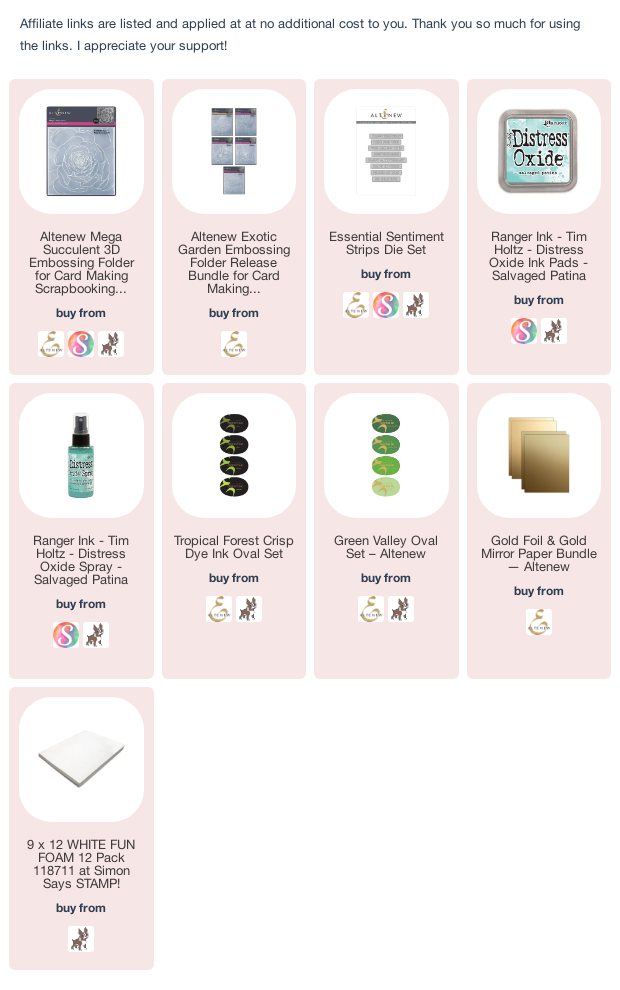This screenshot has height=990, width=620.
Task: Buy Gold Foil Paper Bundle from Altenew icon
Action: (539, 622)
